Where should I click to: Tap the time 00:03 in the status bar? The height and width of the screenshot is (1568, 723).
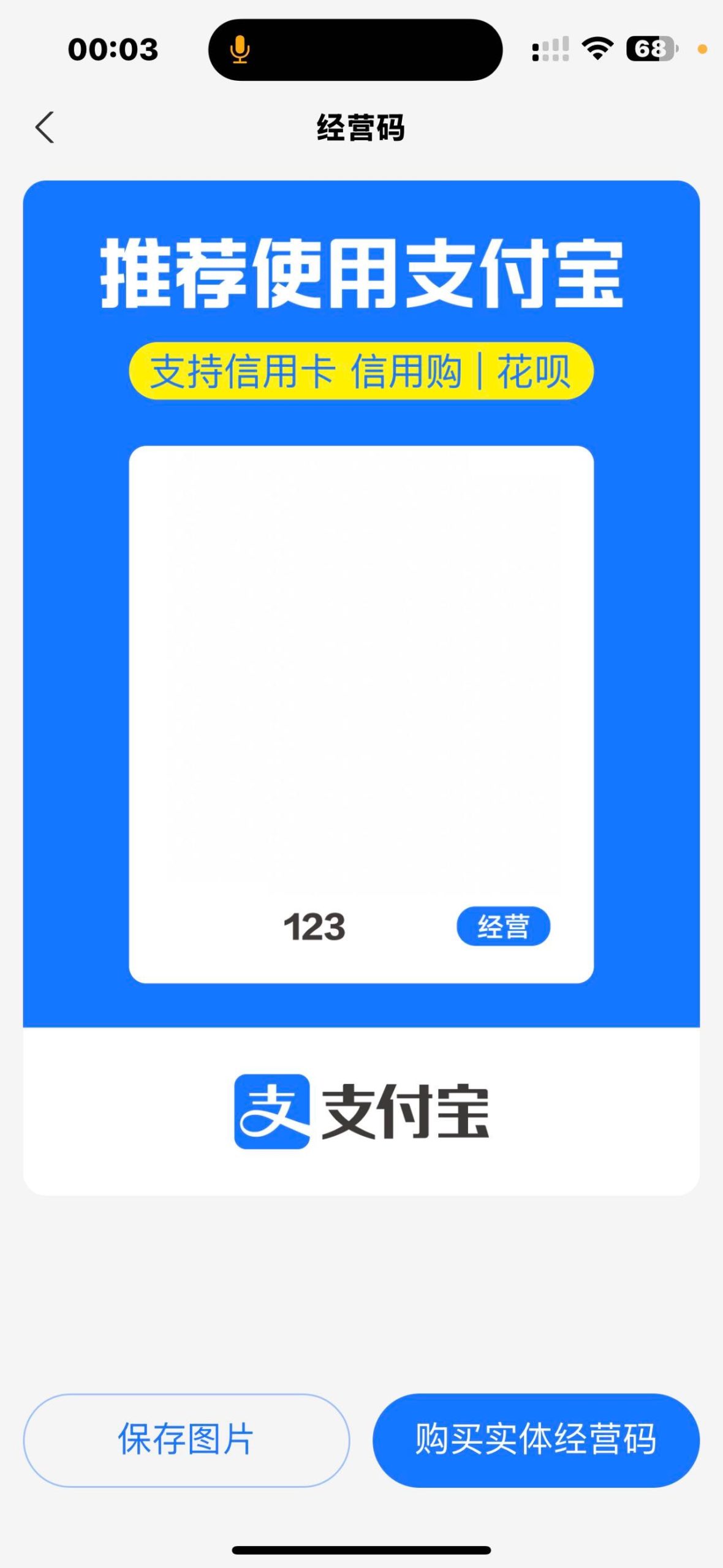113,51
